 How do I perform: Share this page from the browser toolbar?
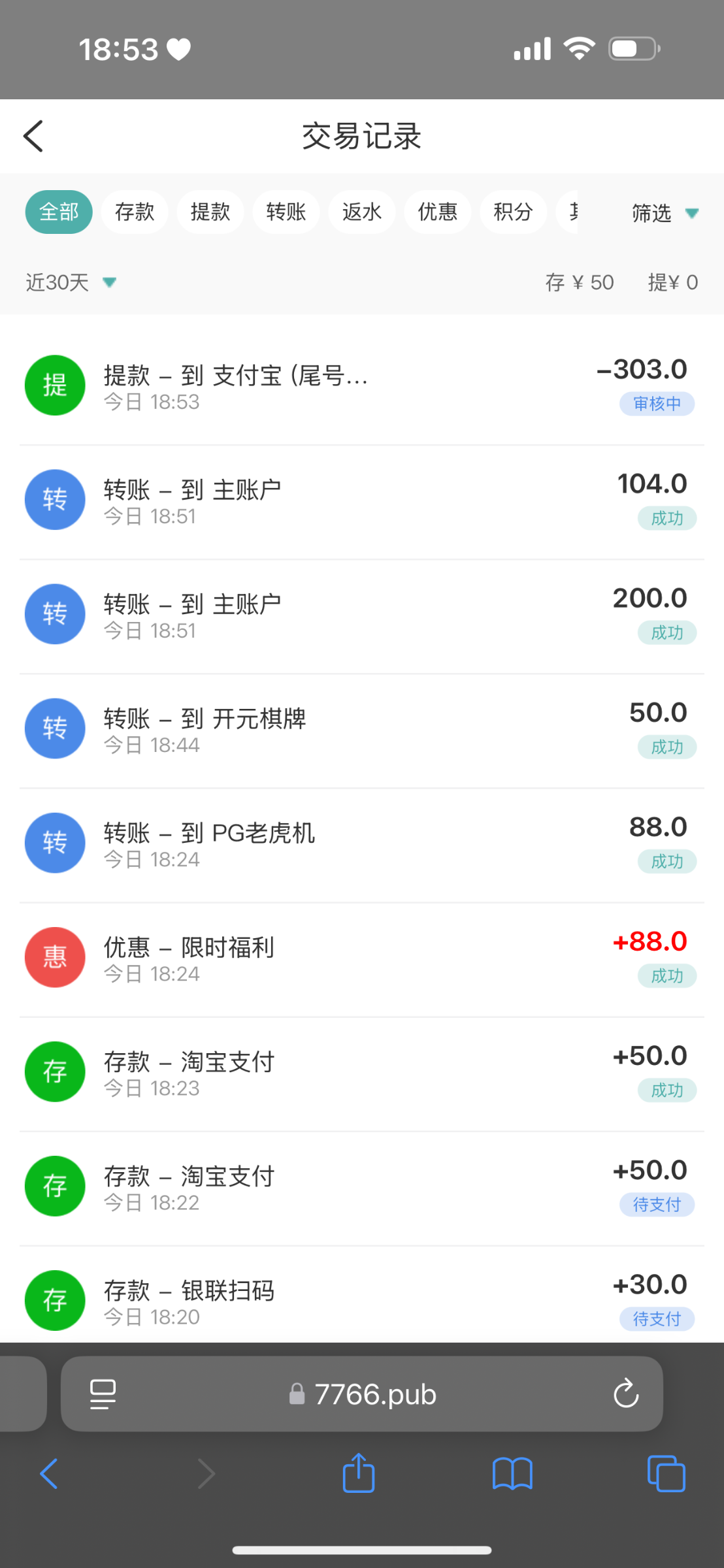point(359,1473)
